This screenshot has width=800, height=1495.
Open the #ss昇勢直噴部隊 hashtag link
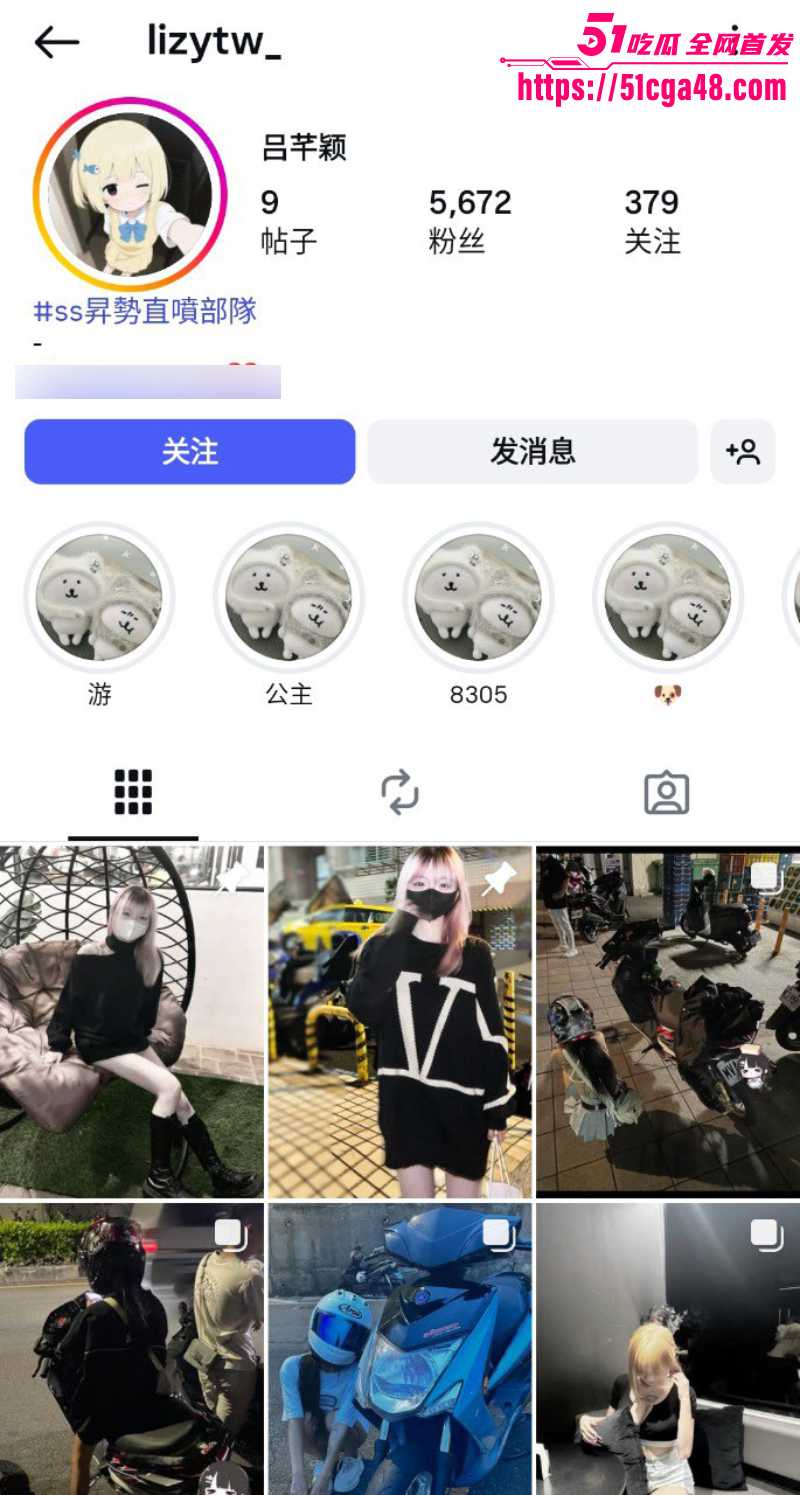point(145,311)
